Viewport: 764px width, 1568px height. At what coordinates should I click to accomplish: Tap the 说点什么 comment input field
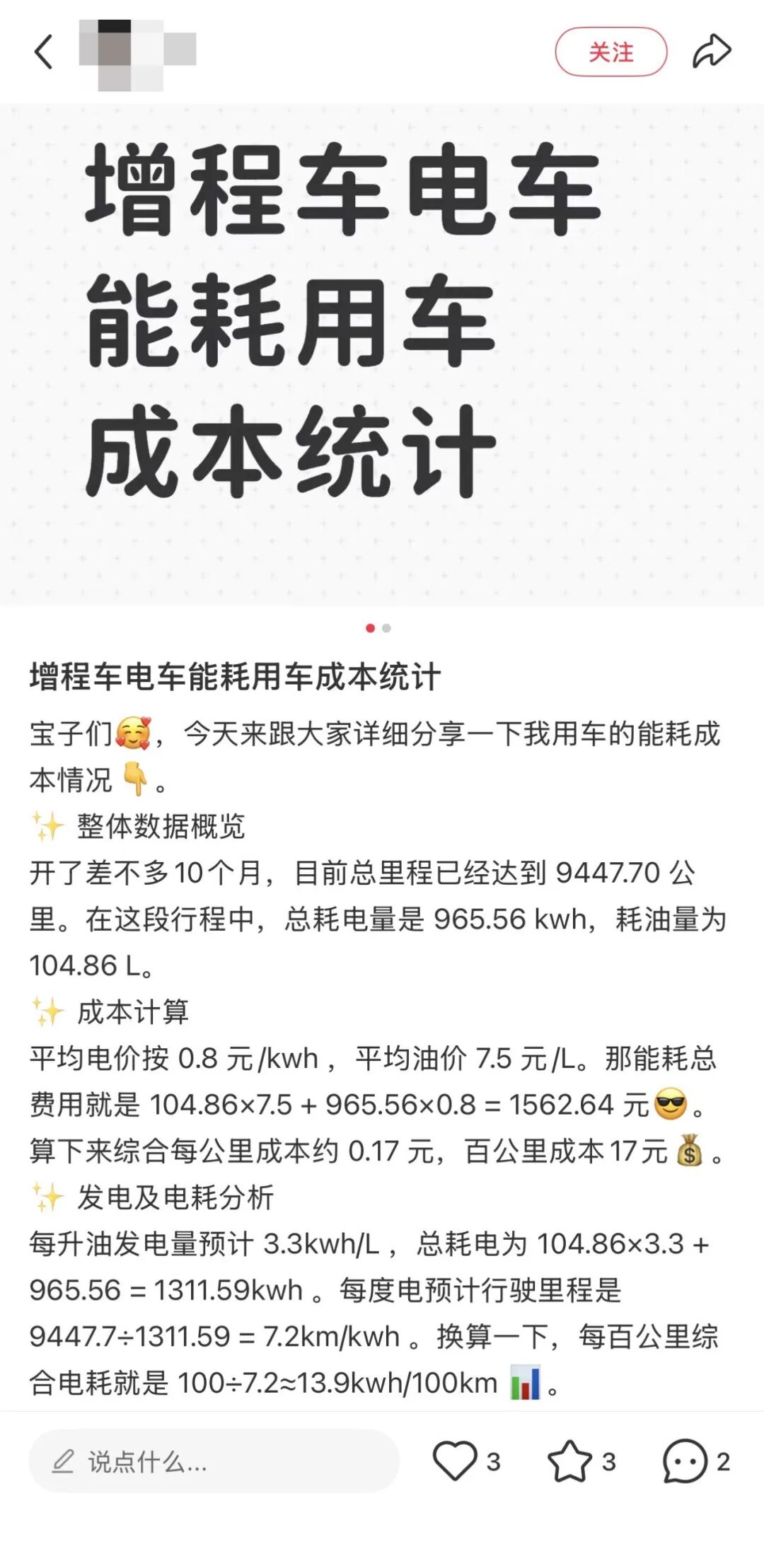click(214, 1461)
